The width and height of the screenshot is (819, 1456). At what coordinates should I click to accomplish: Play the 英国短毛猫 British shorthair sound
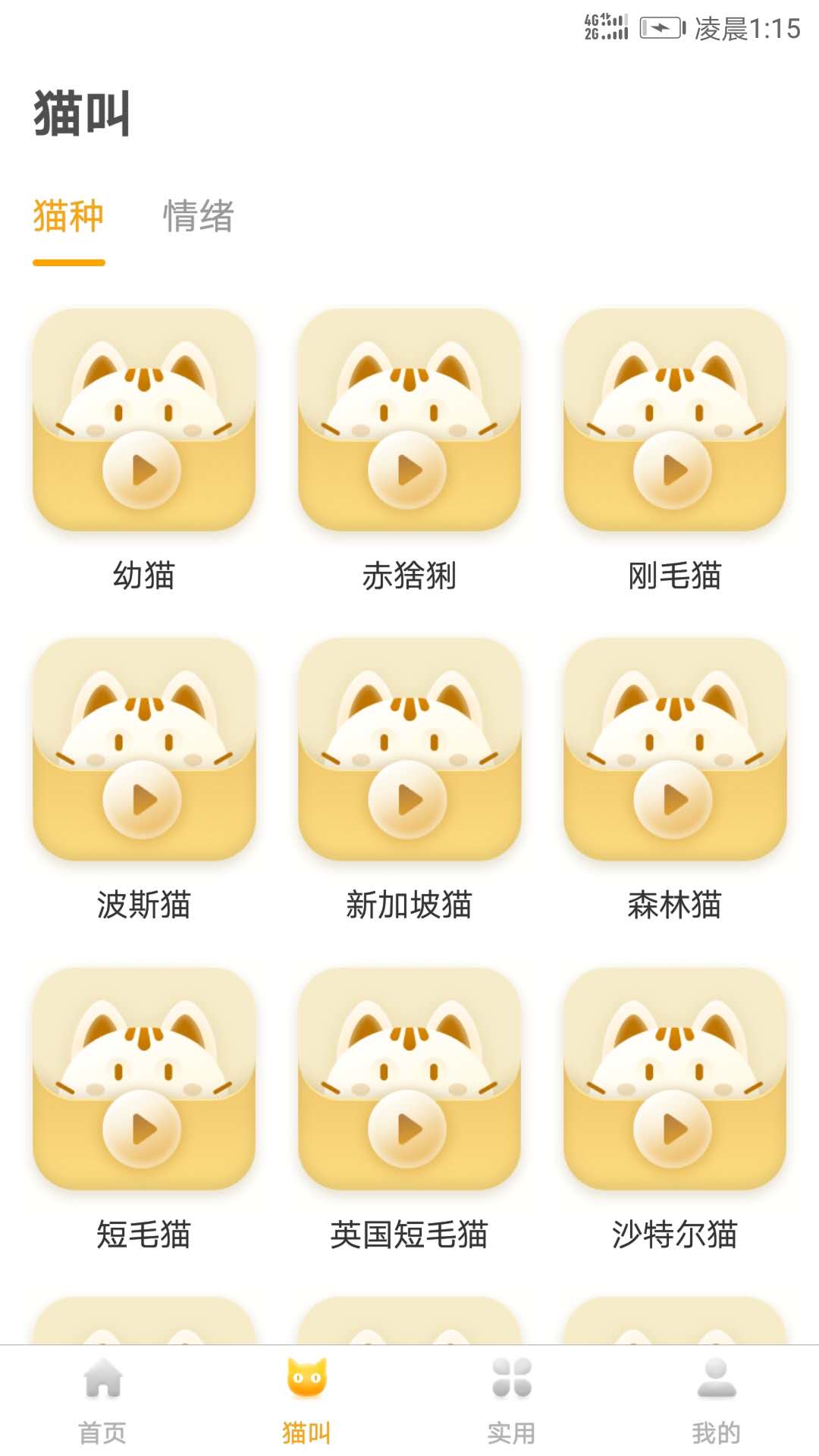(409, 1130)
